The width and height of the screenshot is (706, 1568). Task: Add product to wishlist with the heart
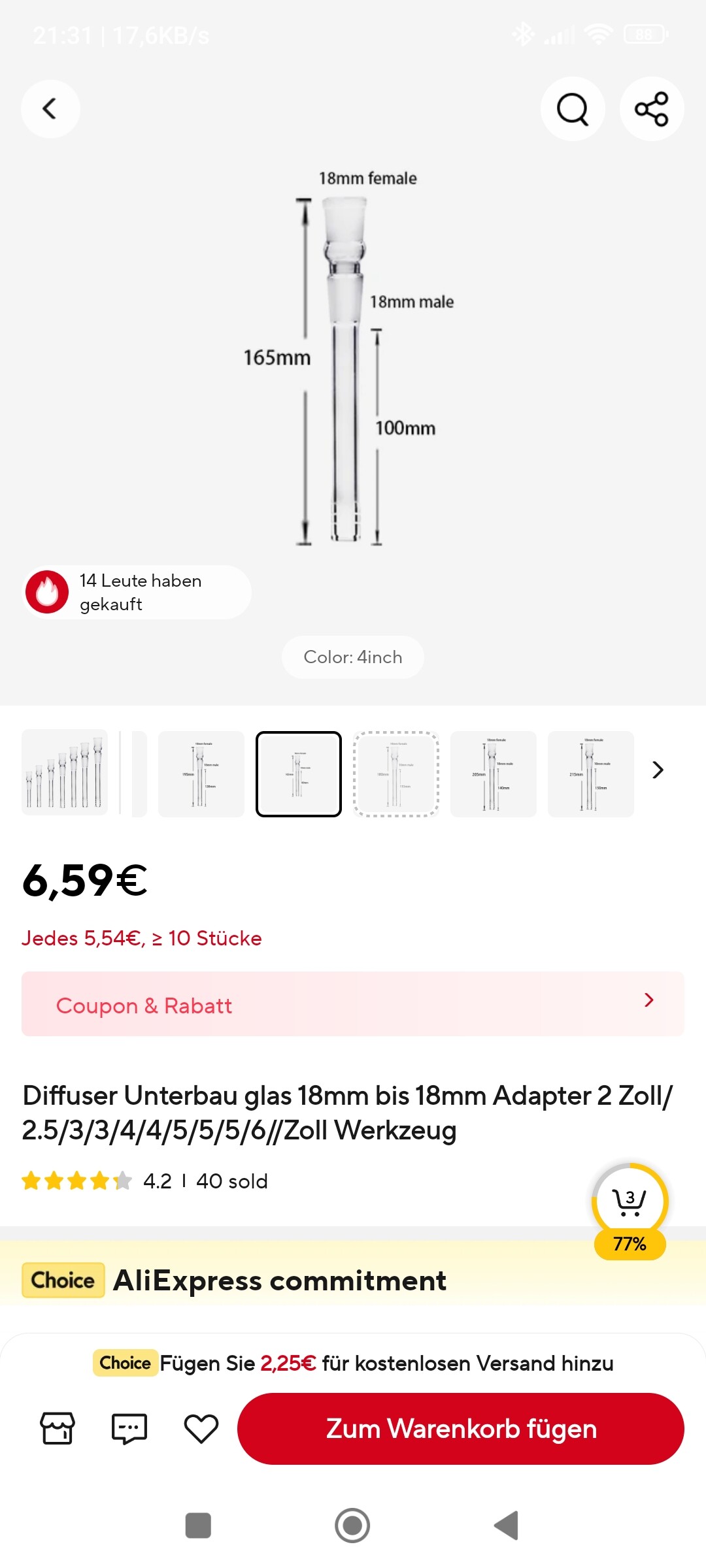click(201, 1428)
